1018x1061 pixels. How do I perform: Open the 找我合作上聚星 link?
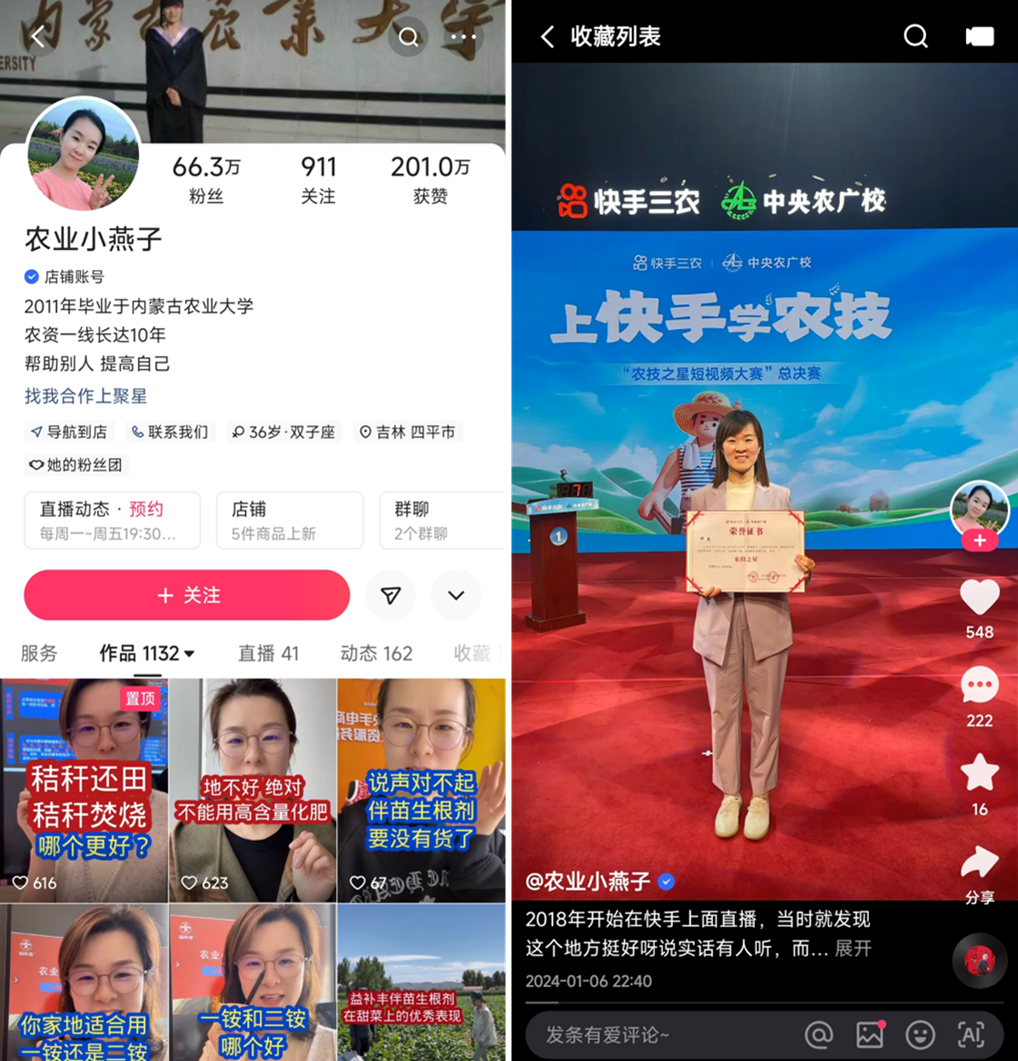tap(86, 396)
